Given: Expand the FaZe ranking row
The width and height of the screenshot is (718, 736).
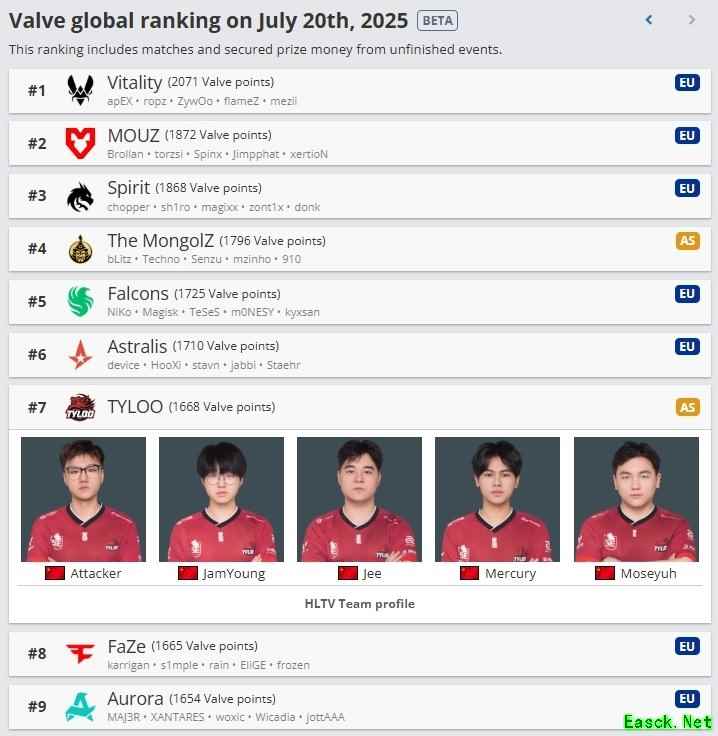Looking at the screenshot, I should tap(358, 654).
